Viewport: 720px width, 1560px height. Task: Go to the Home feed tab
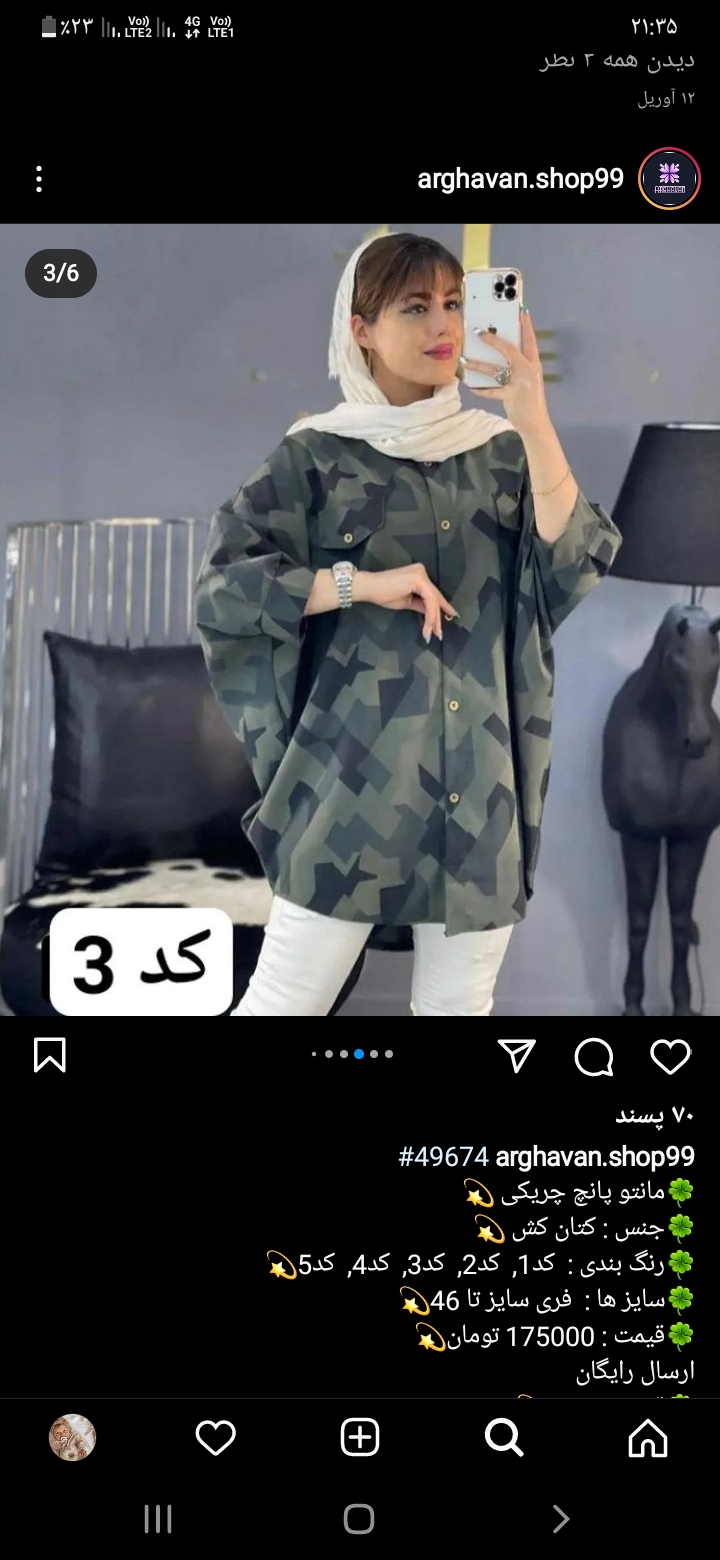pyautogui.click(x=648, y=1438)
